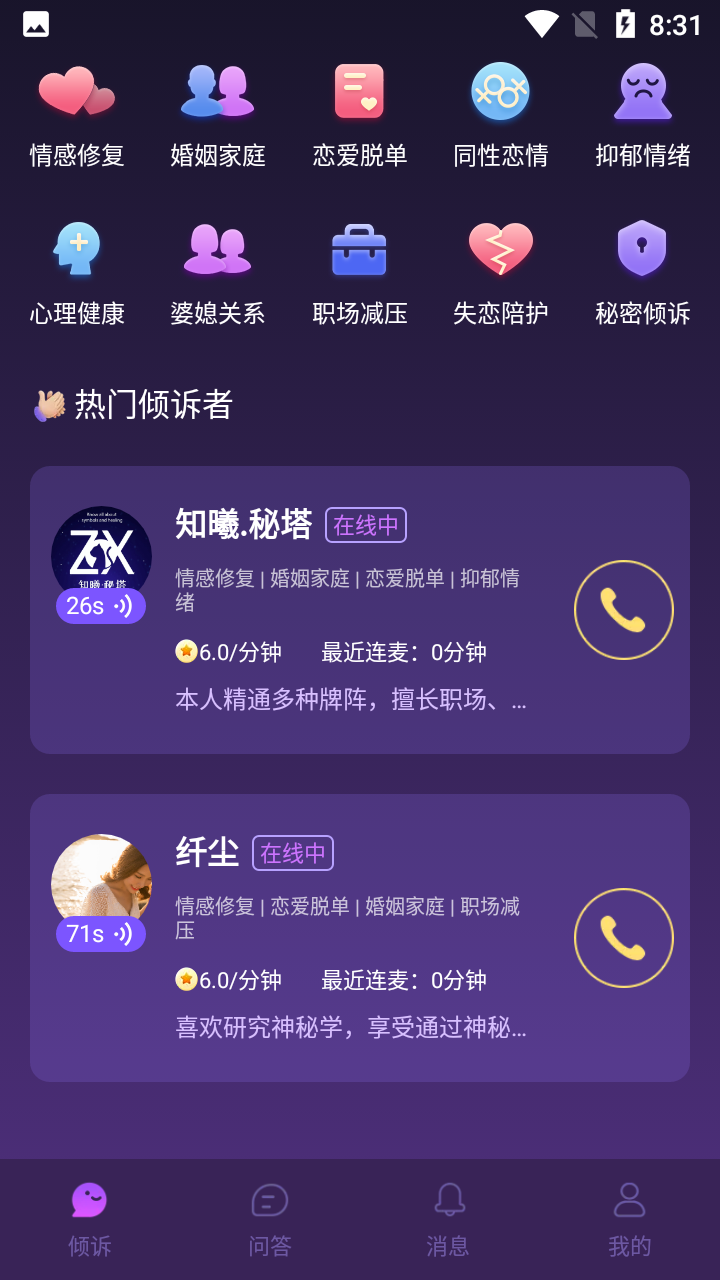Image resolution: width=720 pixels, height=1280 pixels.
Task: Call 知曦.秘塔 with the phone button
Action: coord(624,610)
